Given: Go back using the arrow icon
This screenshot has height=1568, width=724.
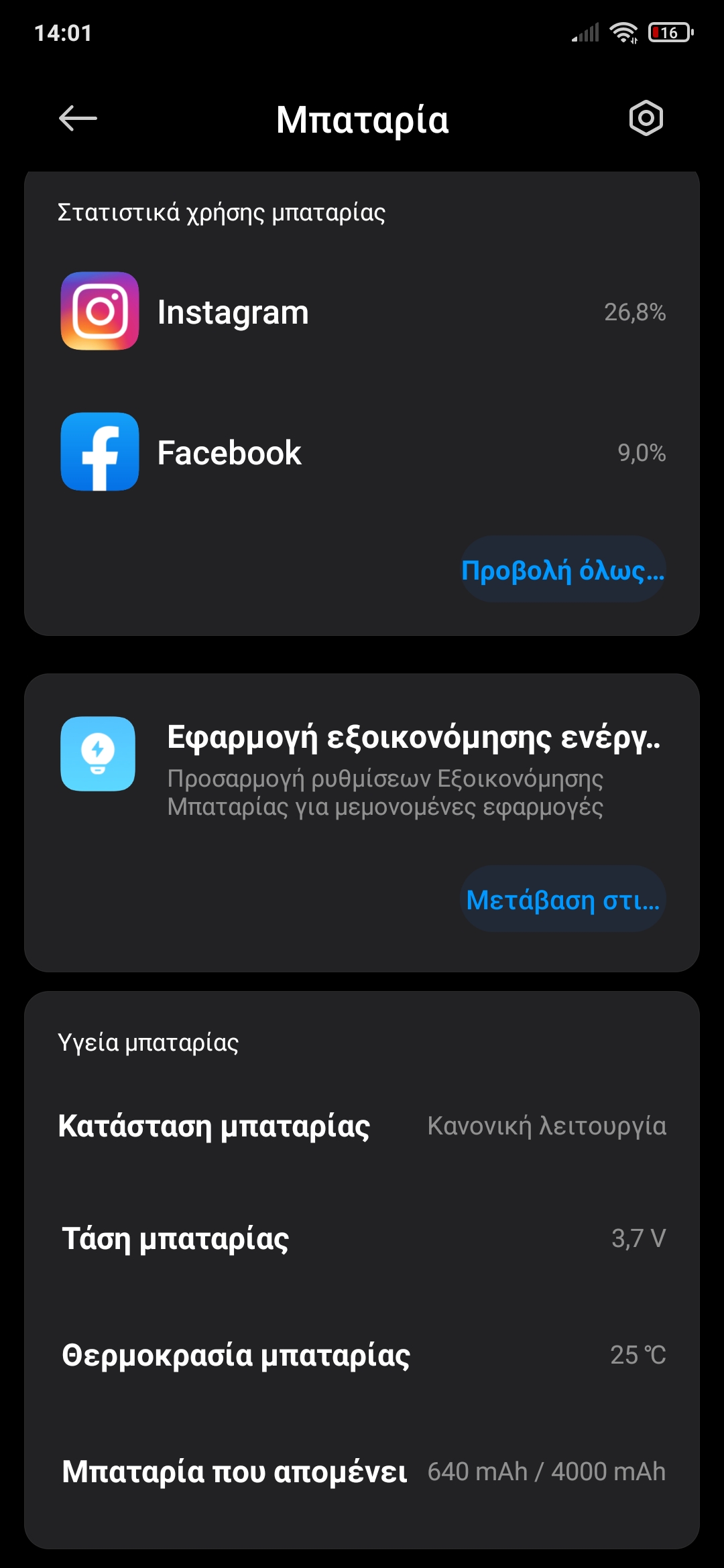Looking at the screenshot, I should point(78,119).
